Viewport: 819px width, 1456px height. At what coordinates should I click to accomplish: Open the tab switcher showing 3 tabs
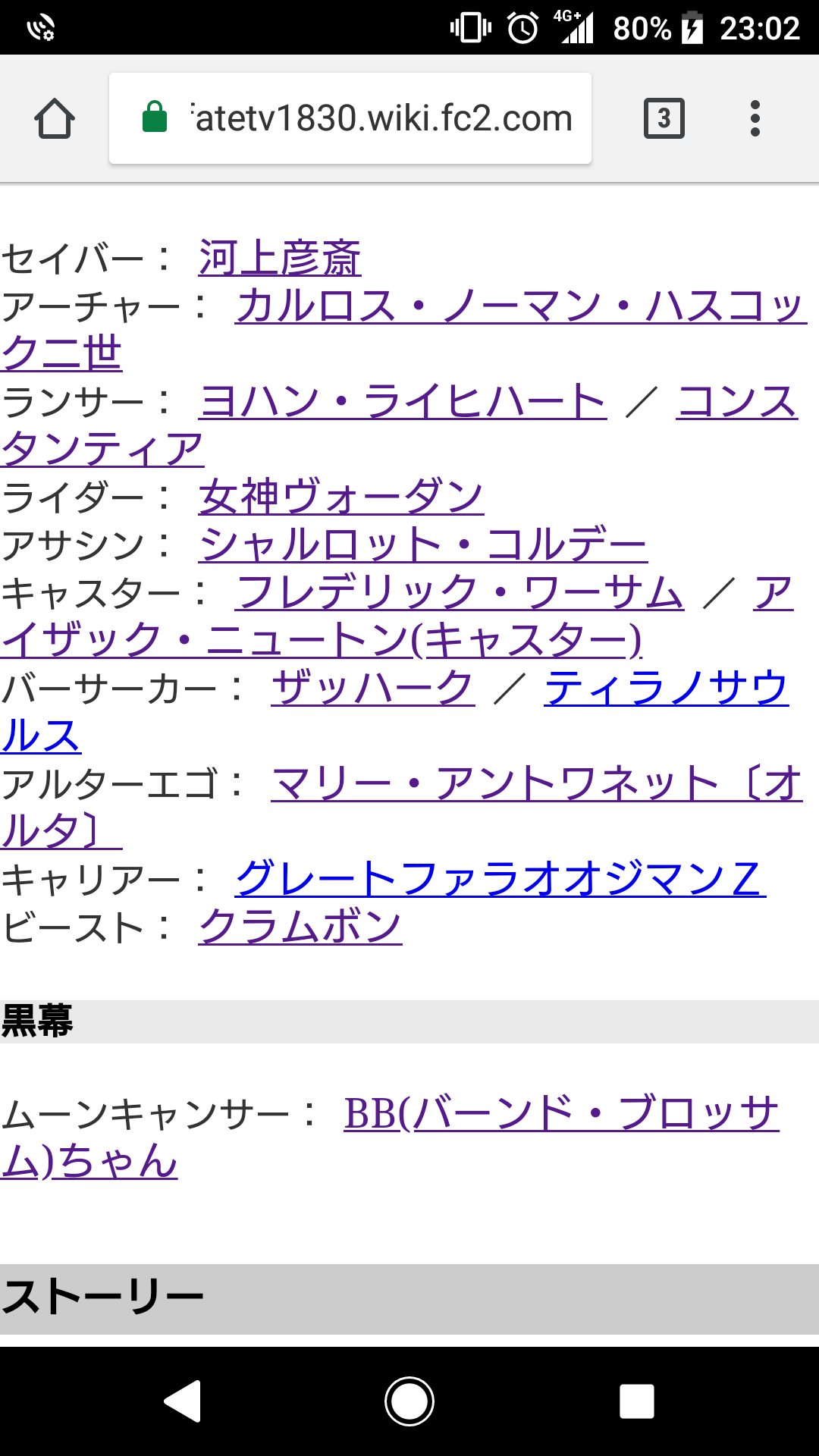pyautogui.click(x=664, y=118)
